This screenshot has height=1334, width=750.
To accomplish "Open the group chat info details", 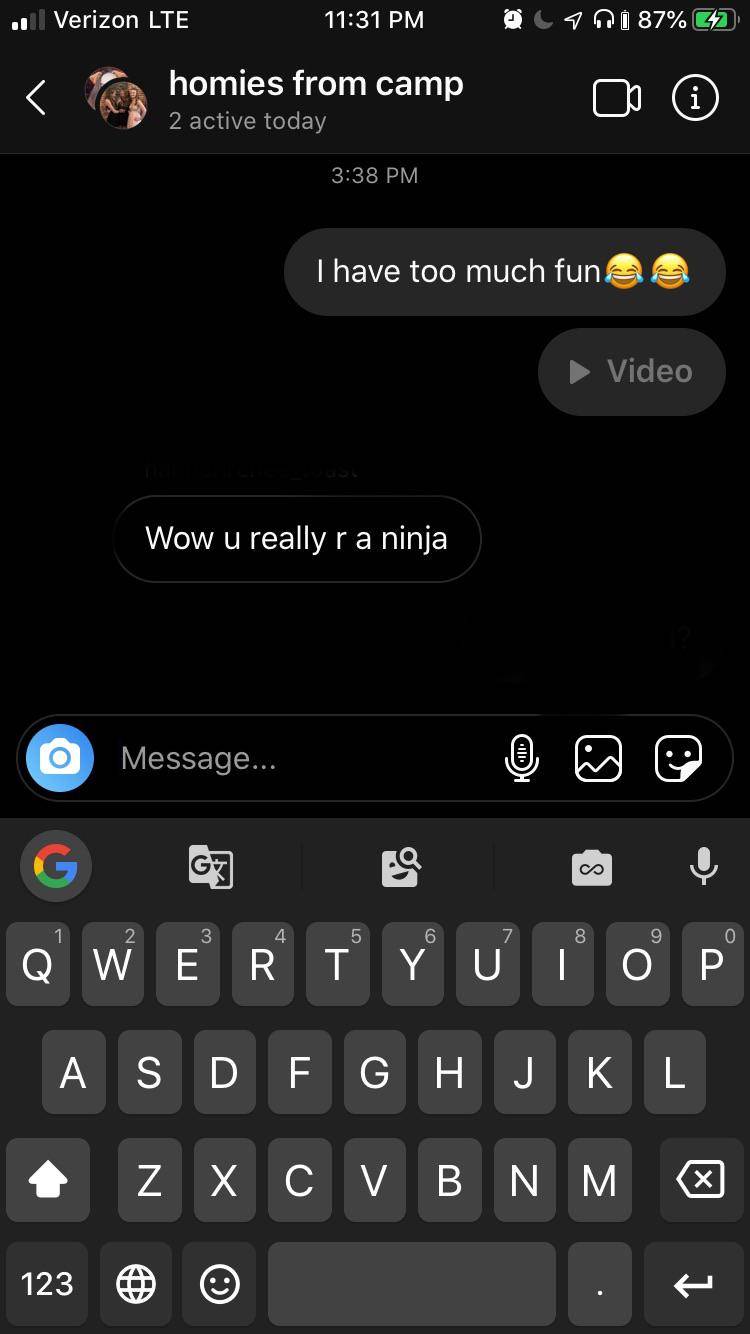I will 695,98.
